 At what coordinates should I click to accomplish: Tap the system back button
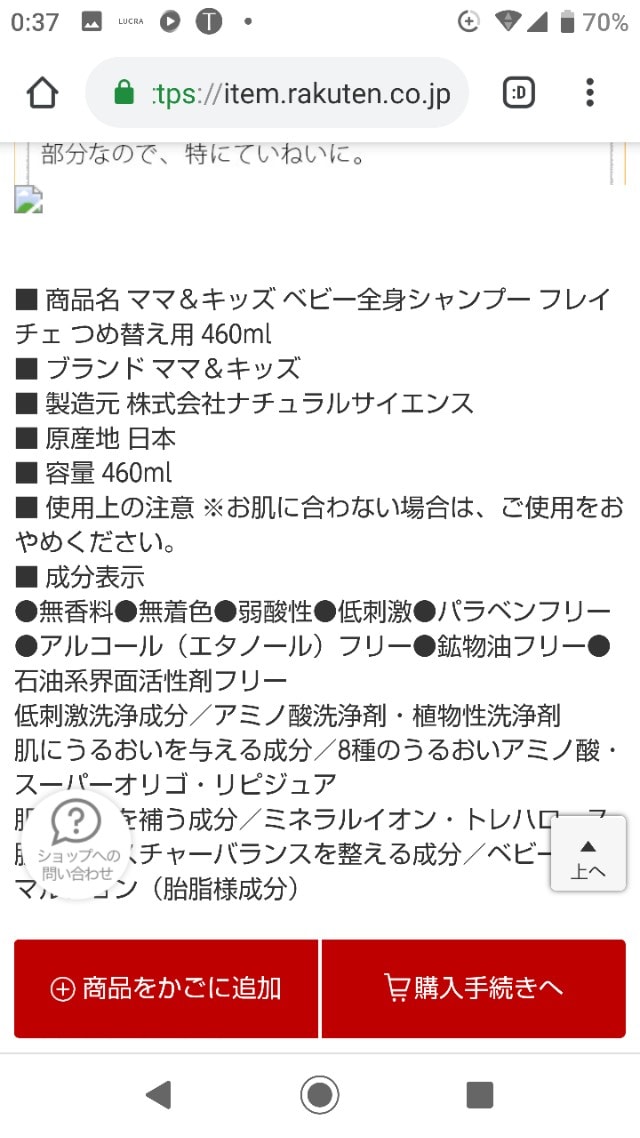159,1094
